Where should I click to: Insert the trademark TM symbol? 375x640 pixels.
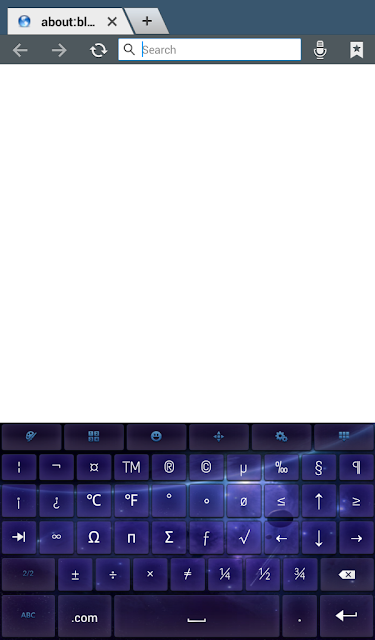131,467
